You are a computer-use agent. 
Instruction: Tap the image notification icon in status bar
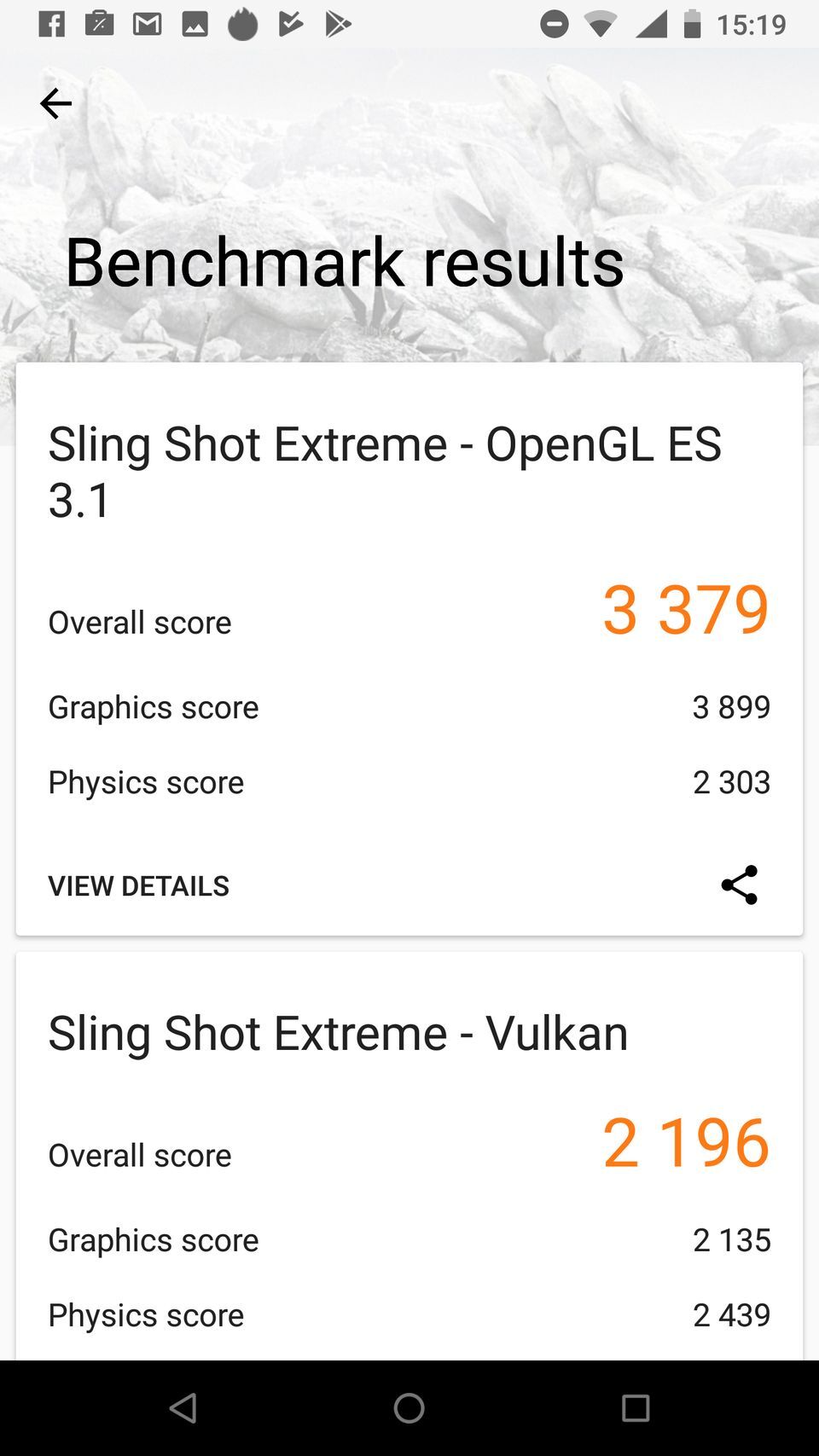coord(195,23)
